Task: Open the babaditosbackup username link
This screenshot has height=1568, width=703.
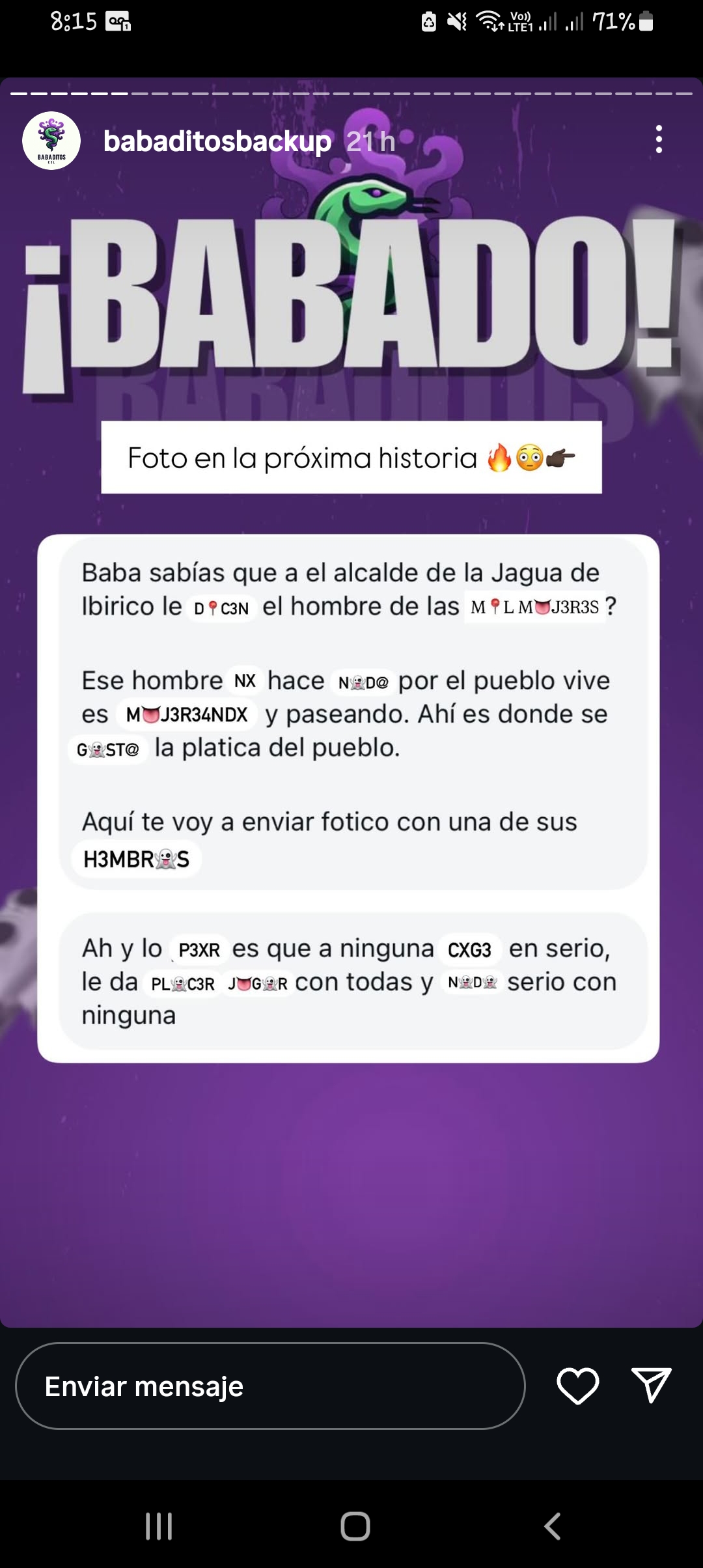Action: [217, 141]
